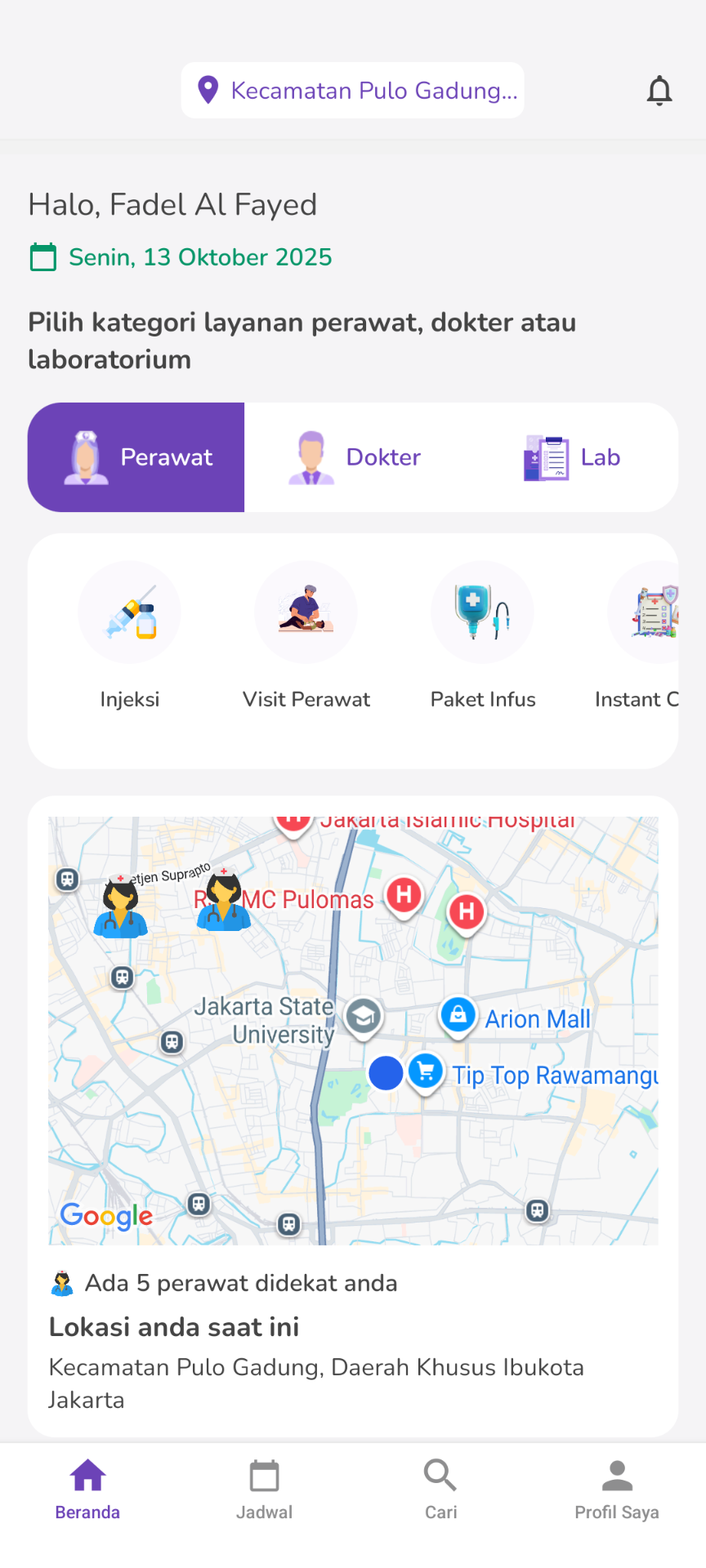
Task: Switch to the Lab category
Action: (572, 457)
